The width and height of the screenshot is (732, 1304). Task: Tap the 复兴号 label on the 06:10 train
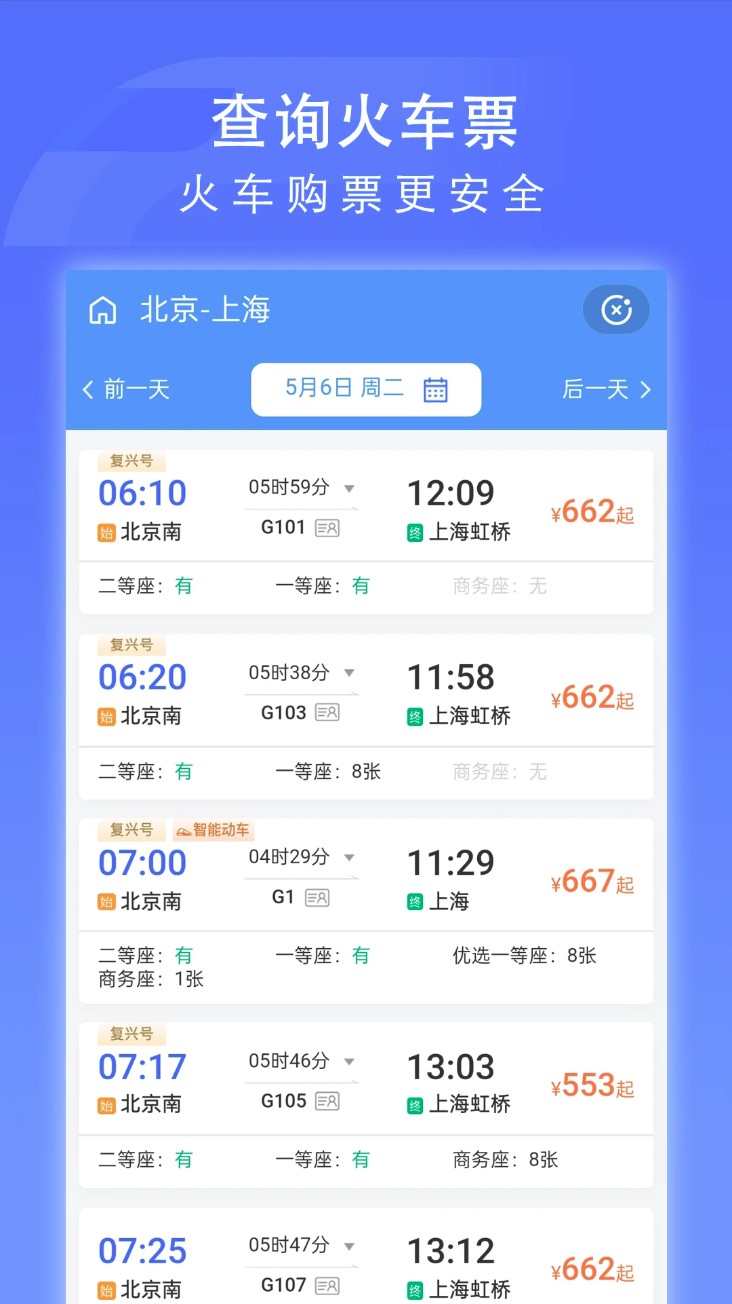pyautogui.click(x=130, y=459)
